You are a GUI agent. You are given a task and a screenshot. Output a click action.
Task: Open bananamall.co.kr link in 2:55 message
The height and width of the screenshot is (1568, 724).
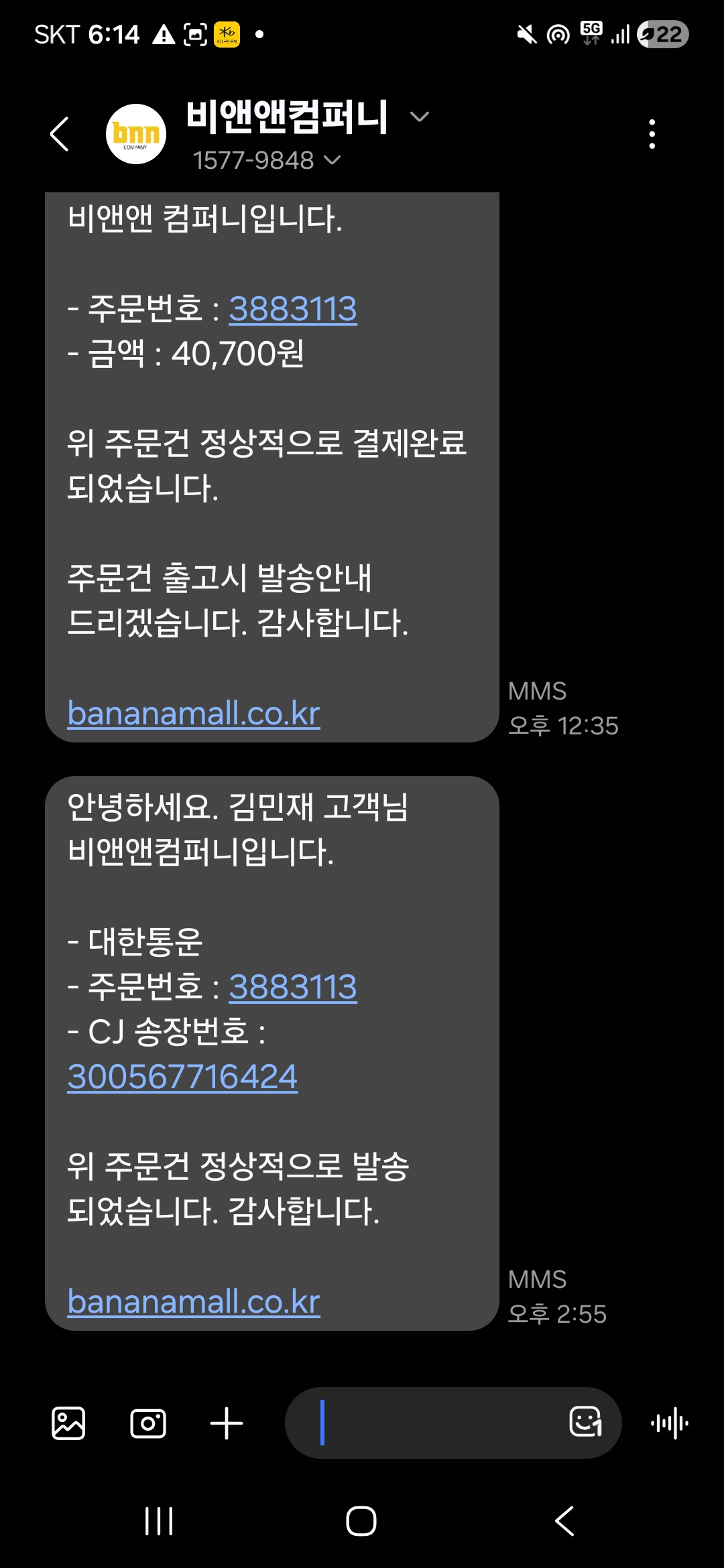point(194,1301)
